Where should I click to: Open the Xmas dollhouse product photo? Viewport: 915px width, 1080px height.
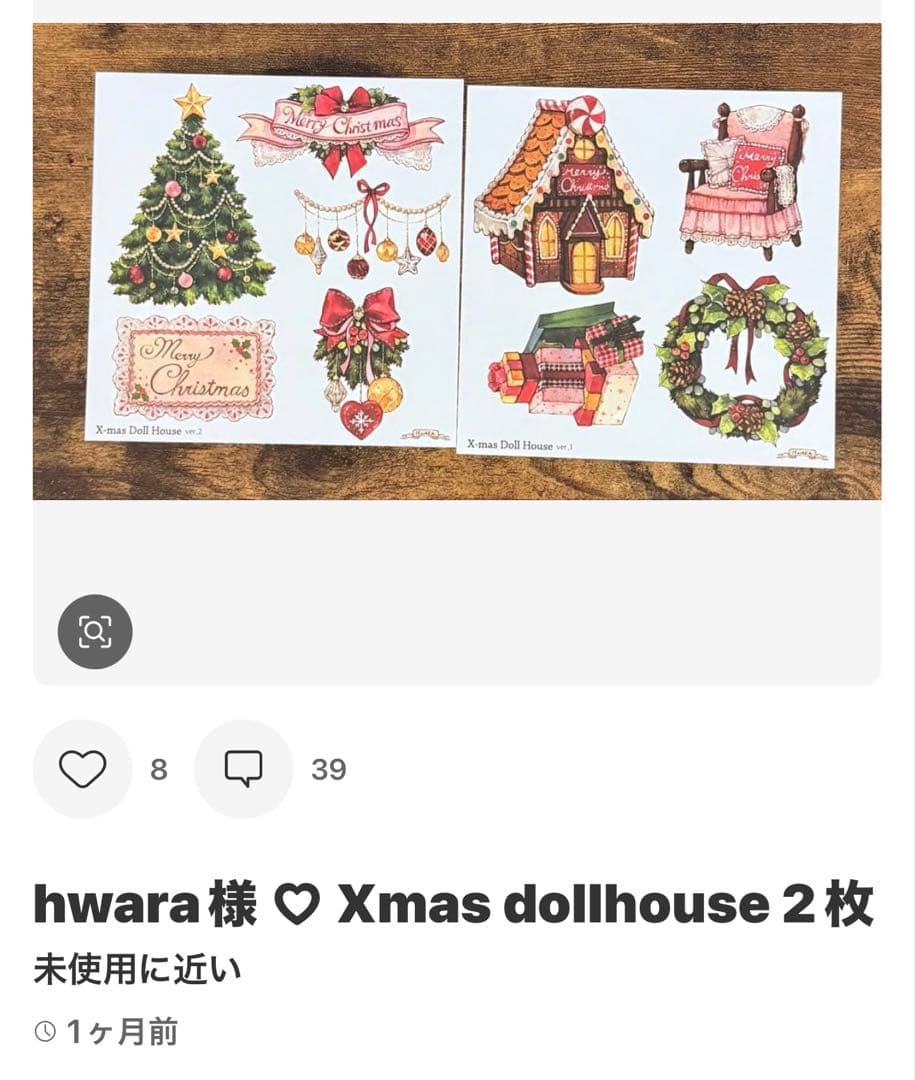tap(457, 262)
